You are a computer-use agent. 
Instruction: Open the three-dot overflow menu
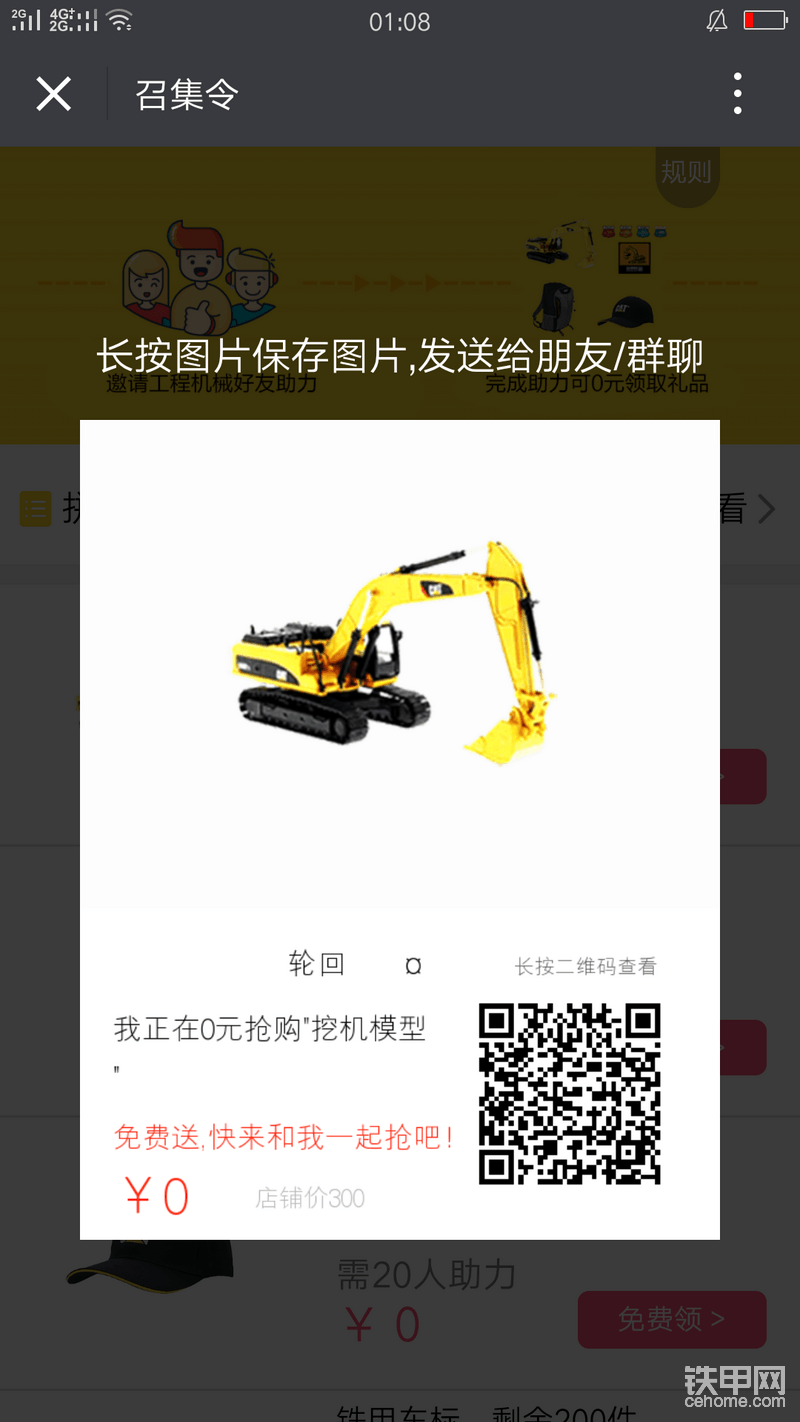[x=737, y=94]
